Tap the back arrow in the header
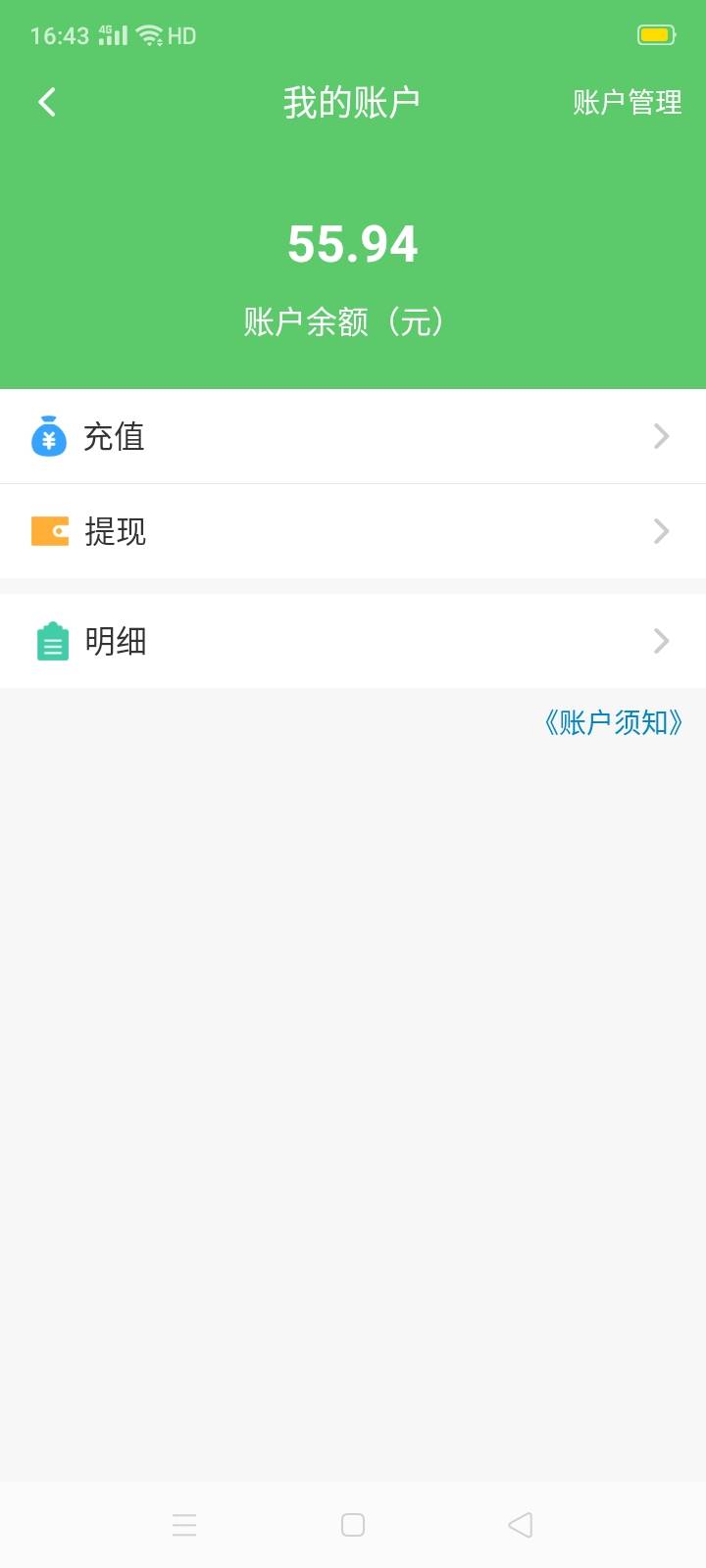Image resolution: width=706 pixels, height=1568 pixels. (x=46, y=101)
